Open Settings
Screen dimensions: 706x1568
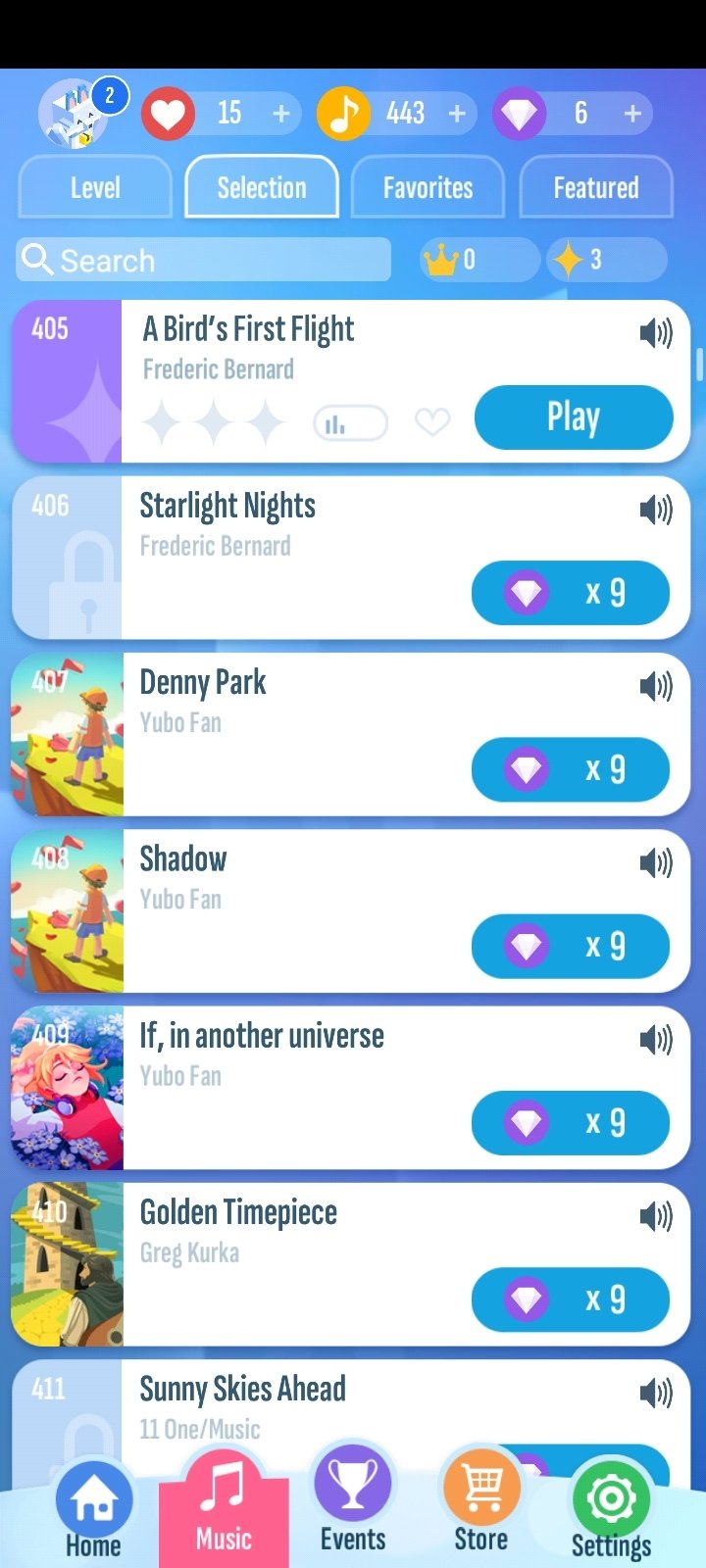point(611,1510)
